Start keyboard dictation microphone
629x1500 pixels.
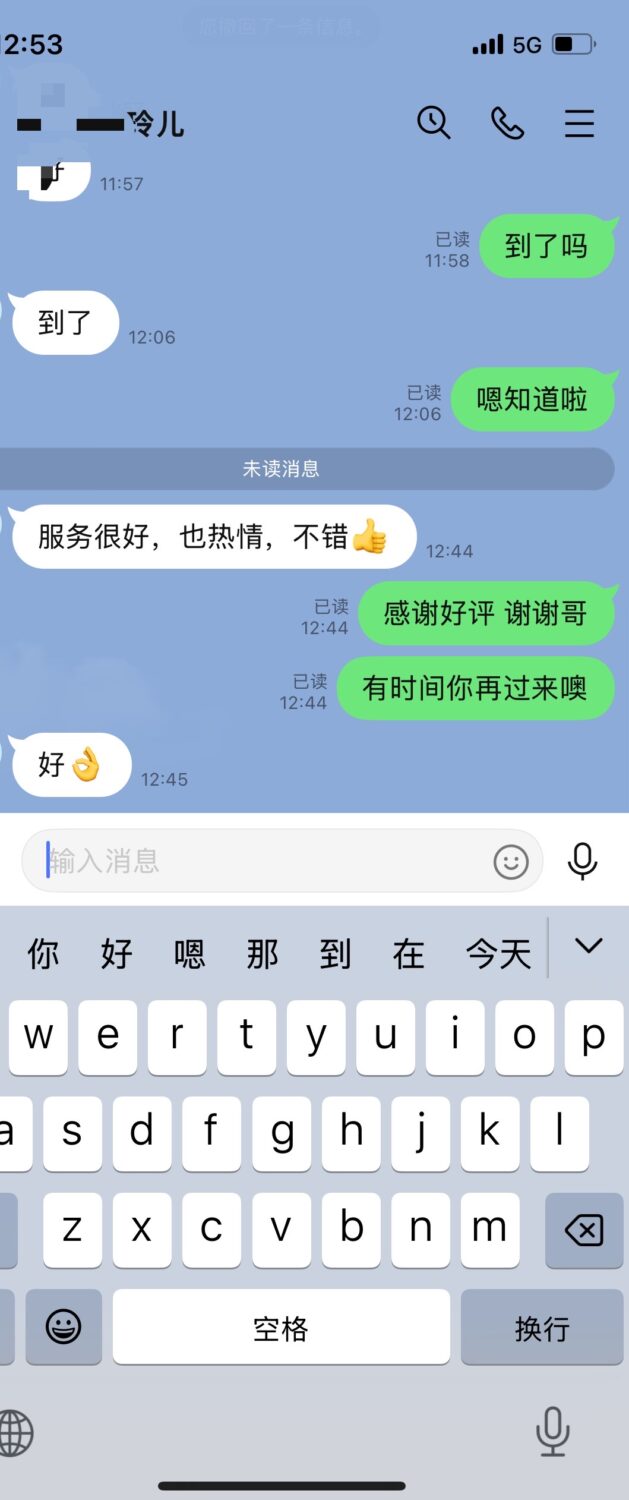552,1431
